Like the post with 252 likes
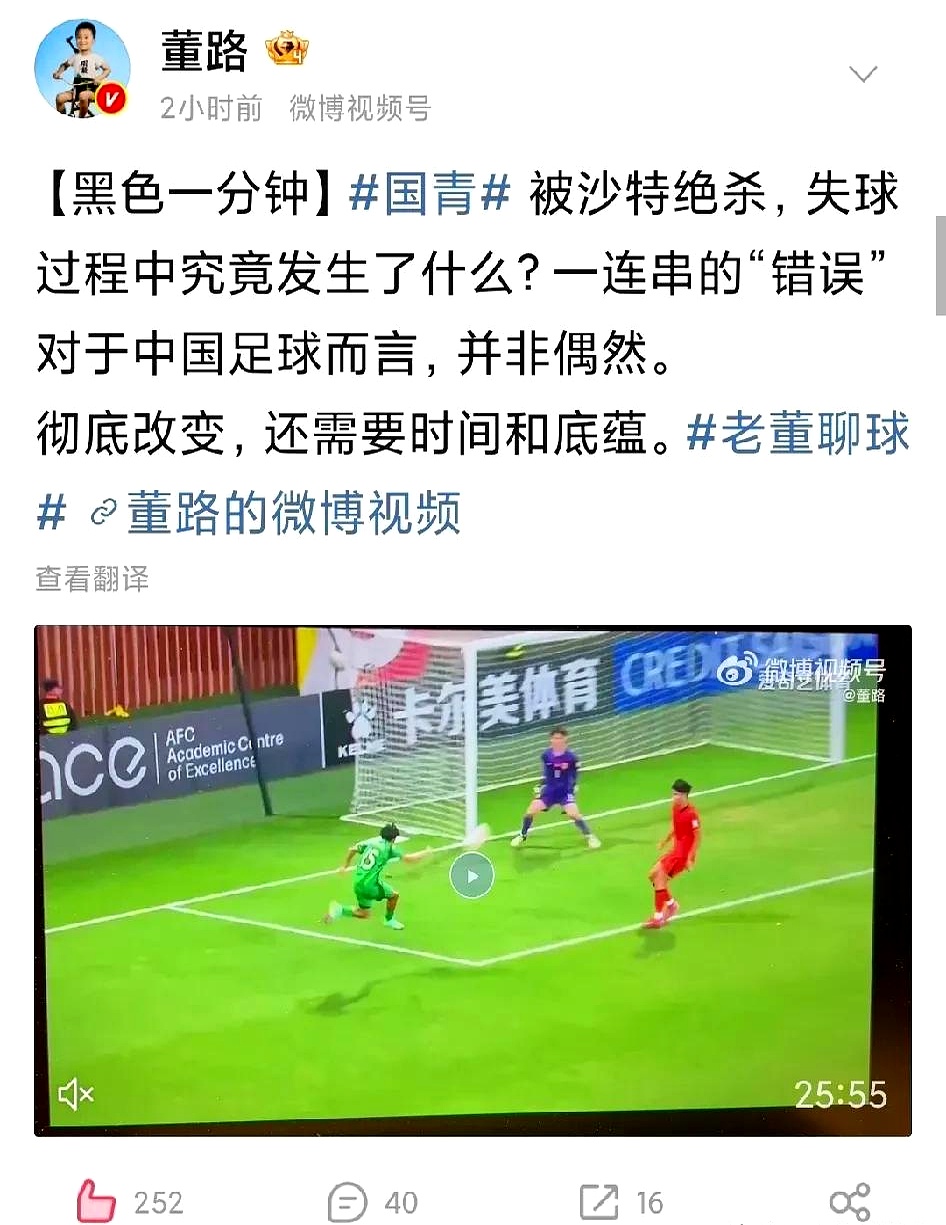 (x=99, y=1201)
